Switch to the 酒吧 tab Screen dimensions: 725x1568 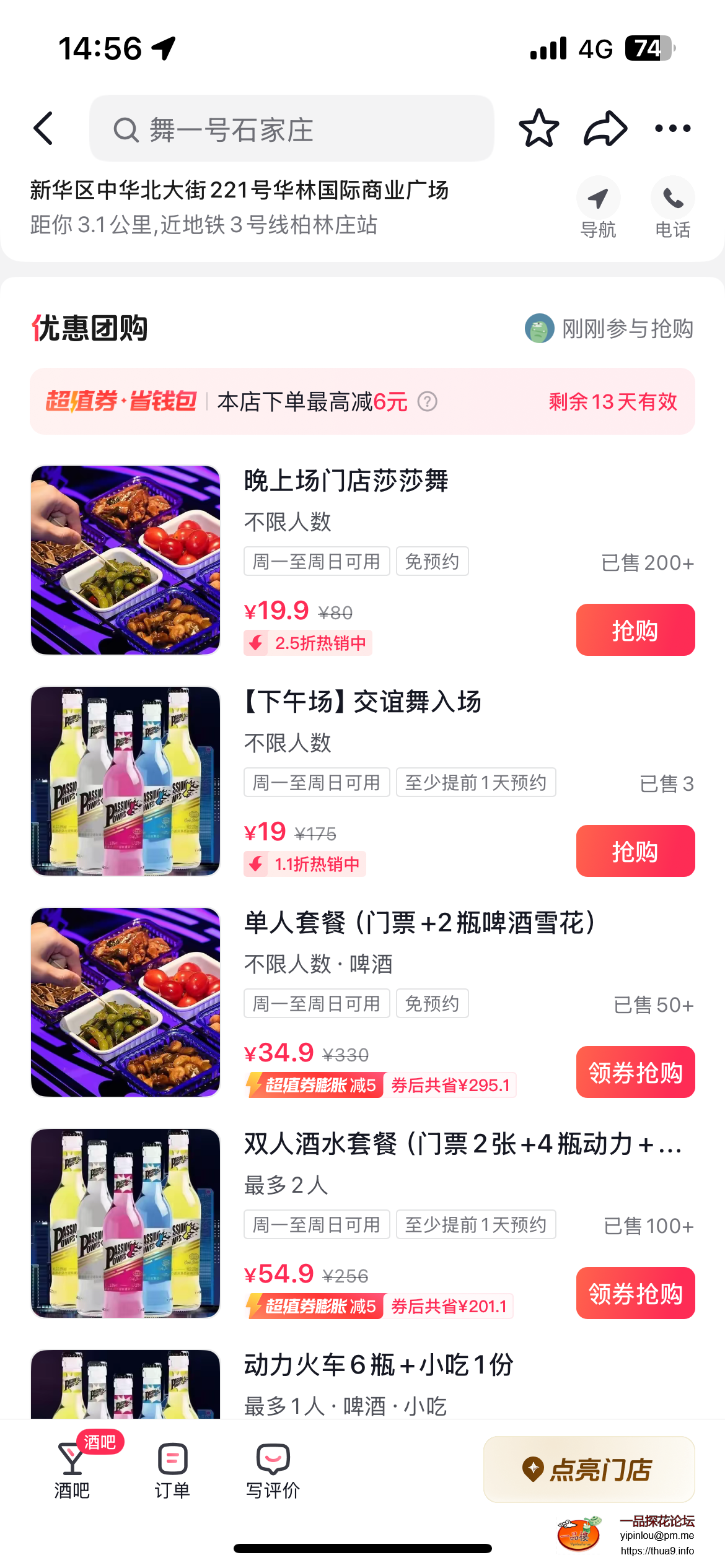coord(72,1471)
